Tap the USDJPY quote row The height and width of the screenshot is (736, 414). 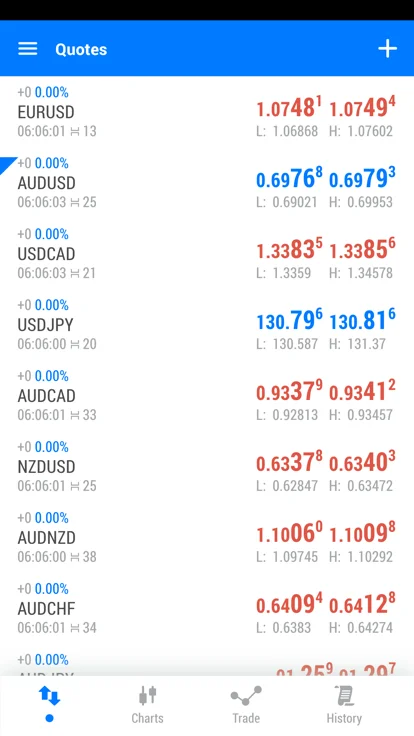pyautogui.click(x=207, y=325)
